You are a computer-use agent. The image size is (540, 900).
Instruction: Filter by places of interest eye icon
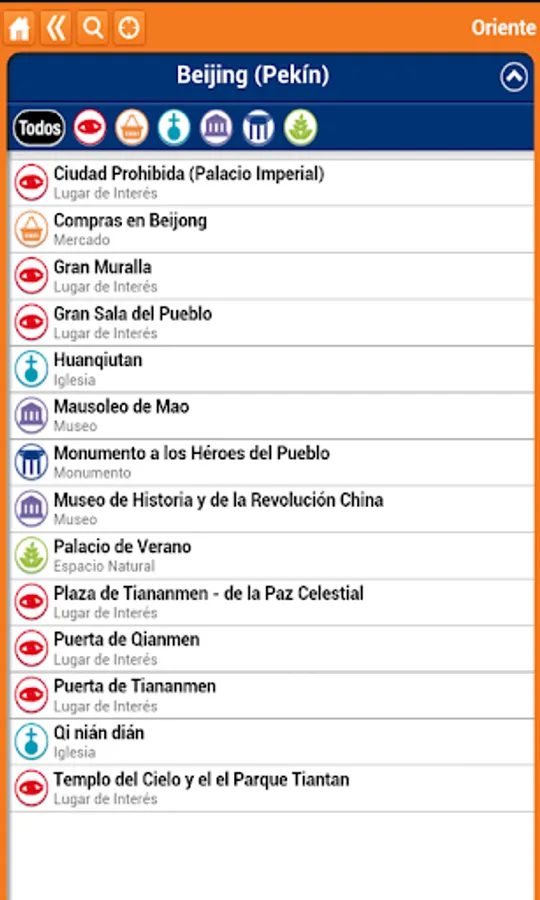click(x=90, y=127)
